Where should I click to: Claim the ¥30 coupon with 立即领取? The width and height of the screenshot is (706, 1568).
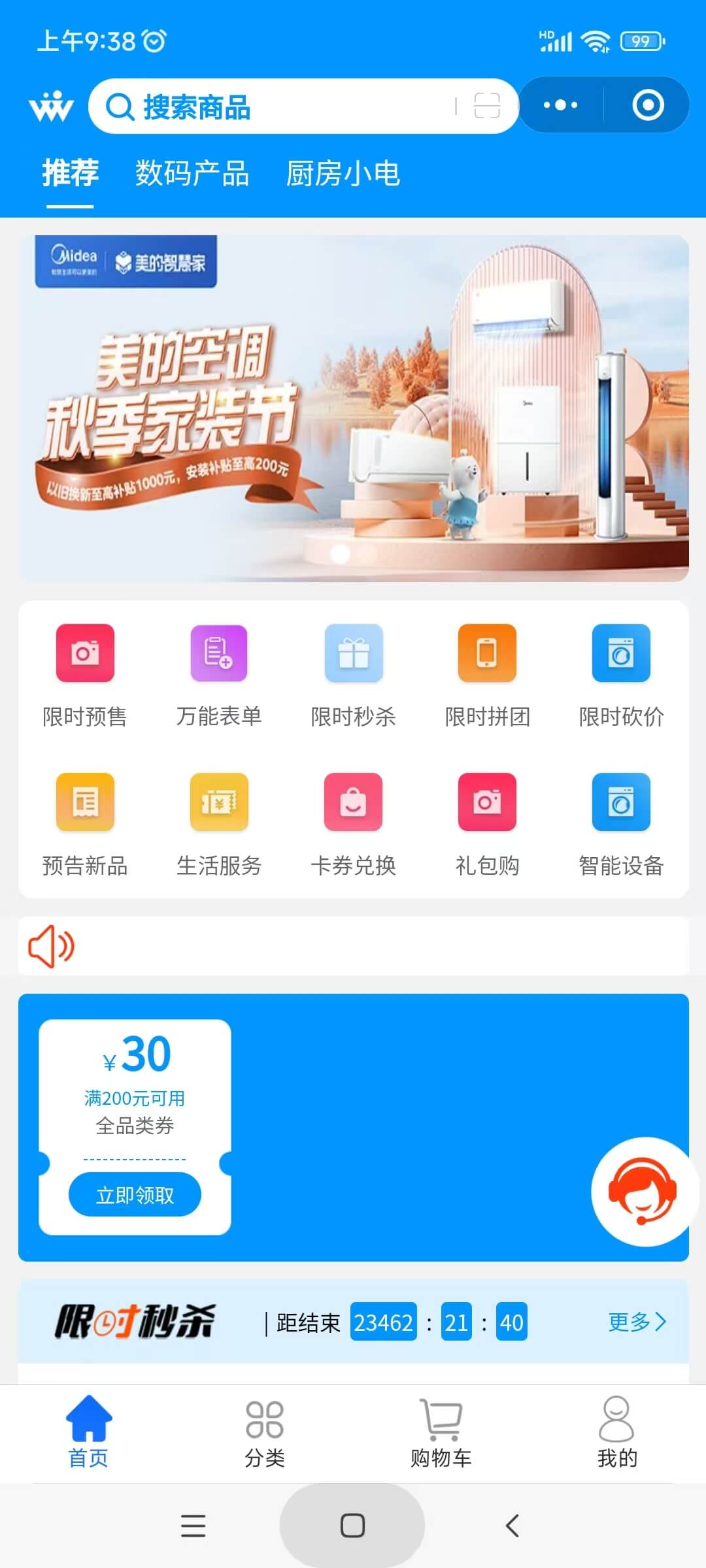135,1195
